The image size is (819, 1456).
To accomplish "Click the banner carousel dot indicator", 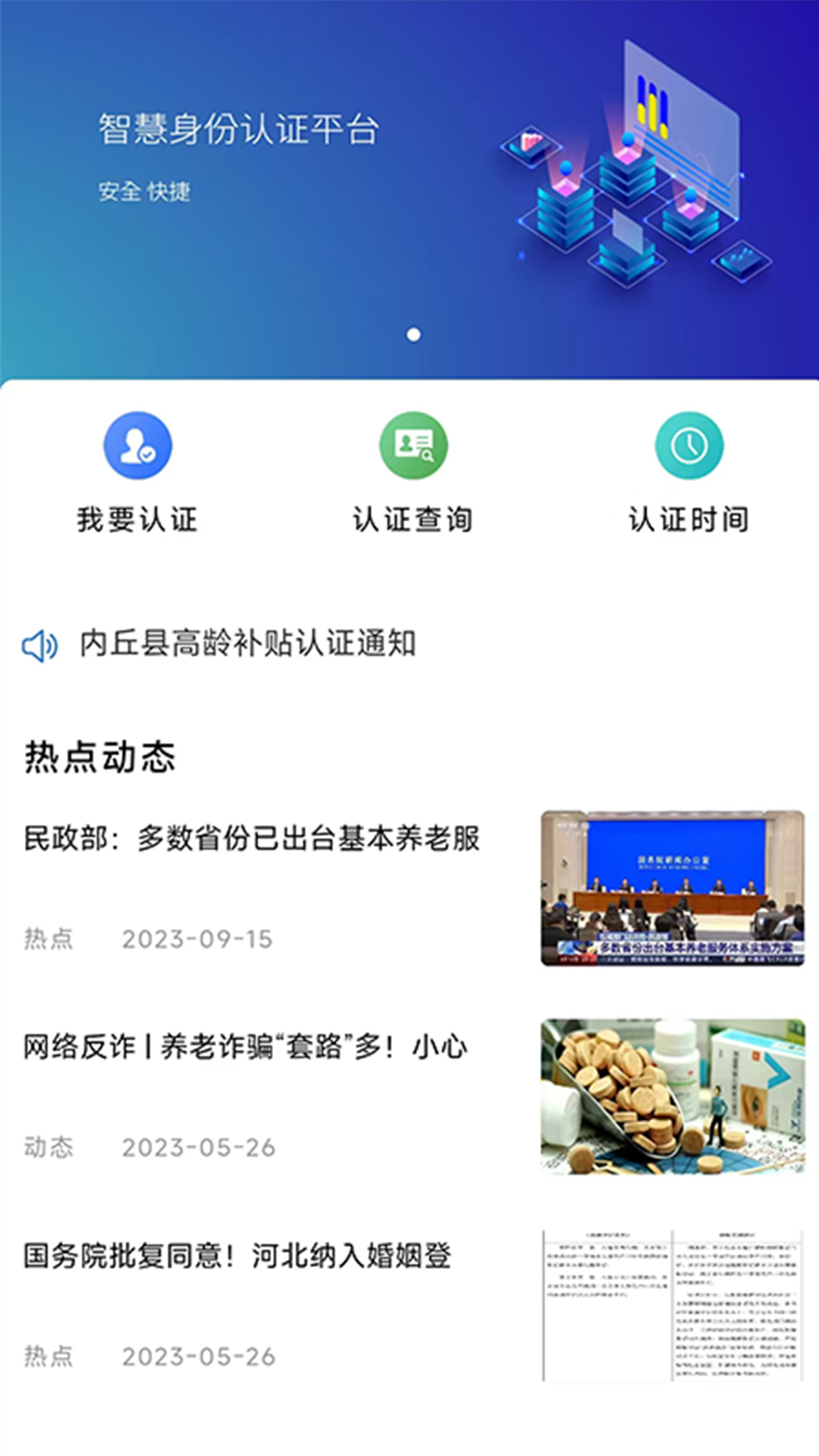I will tap(413, 334).
